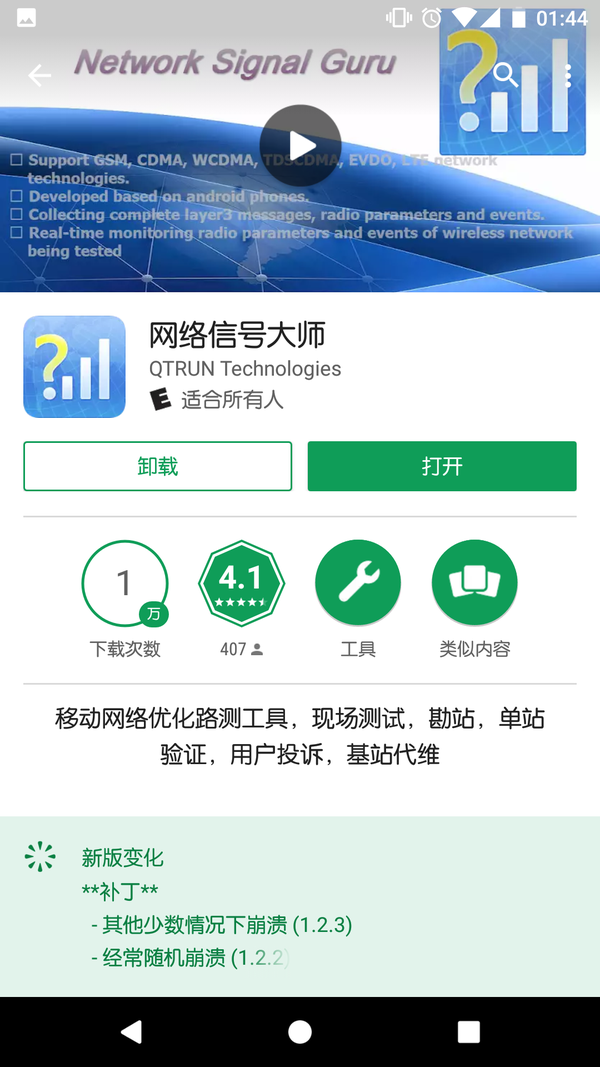Open developer QTRUN Technologies
The image size is (600, 1067).
(245, 368)
